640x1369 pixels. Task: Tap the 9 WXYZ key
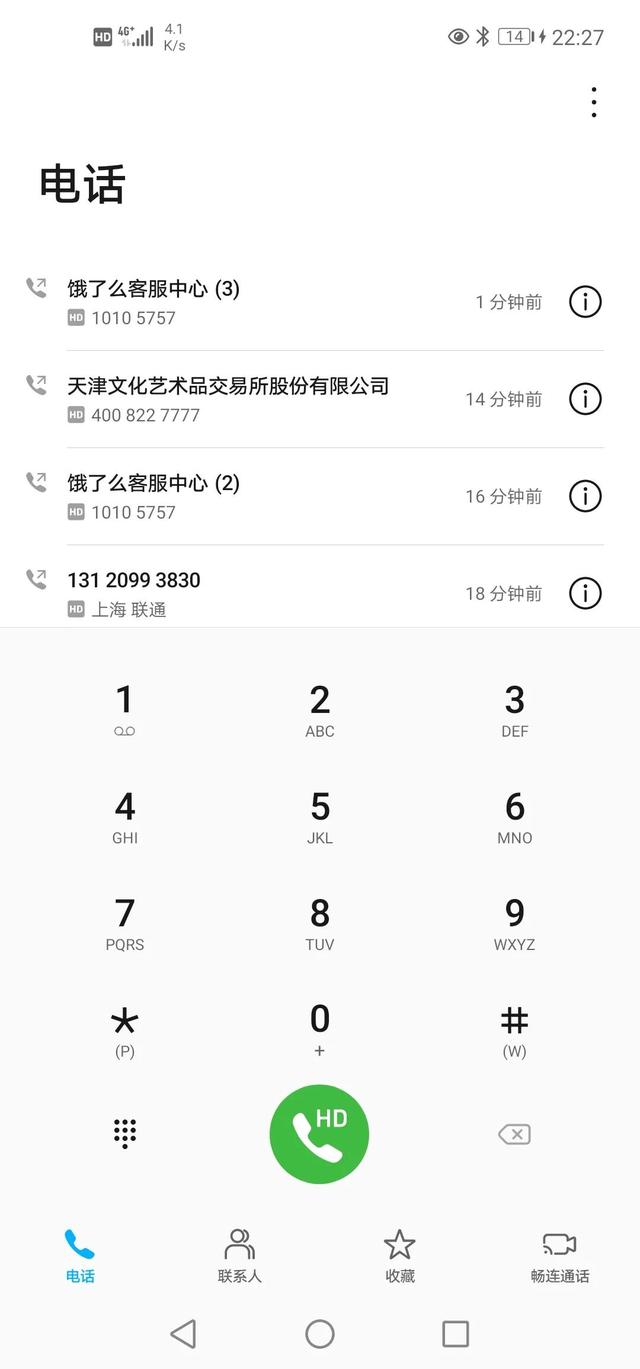coord(514,924)
